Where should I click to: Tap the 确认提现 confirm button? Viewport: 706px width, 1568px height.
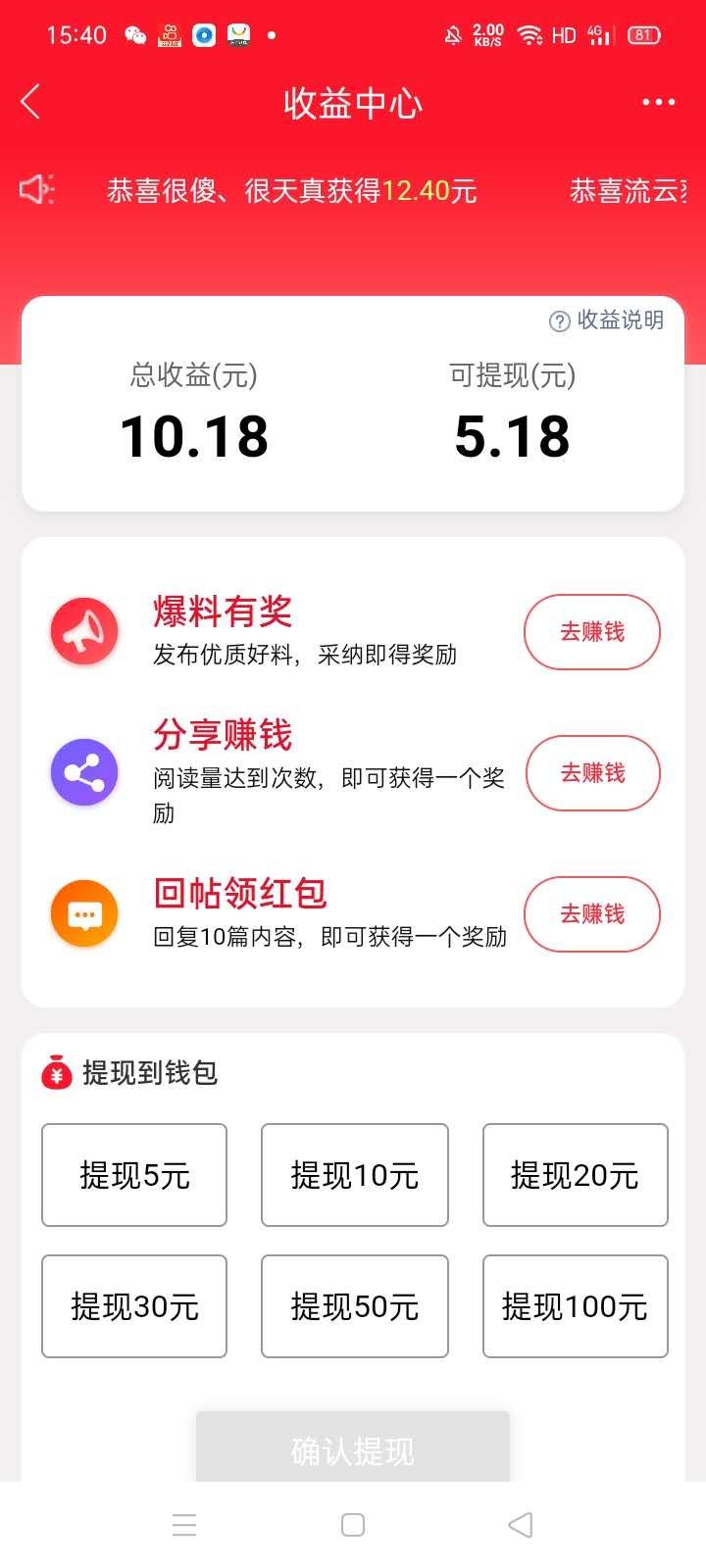coord(353,1447)
